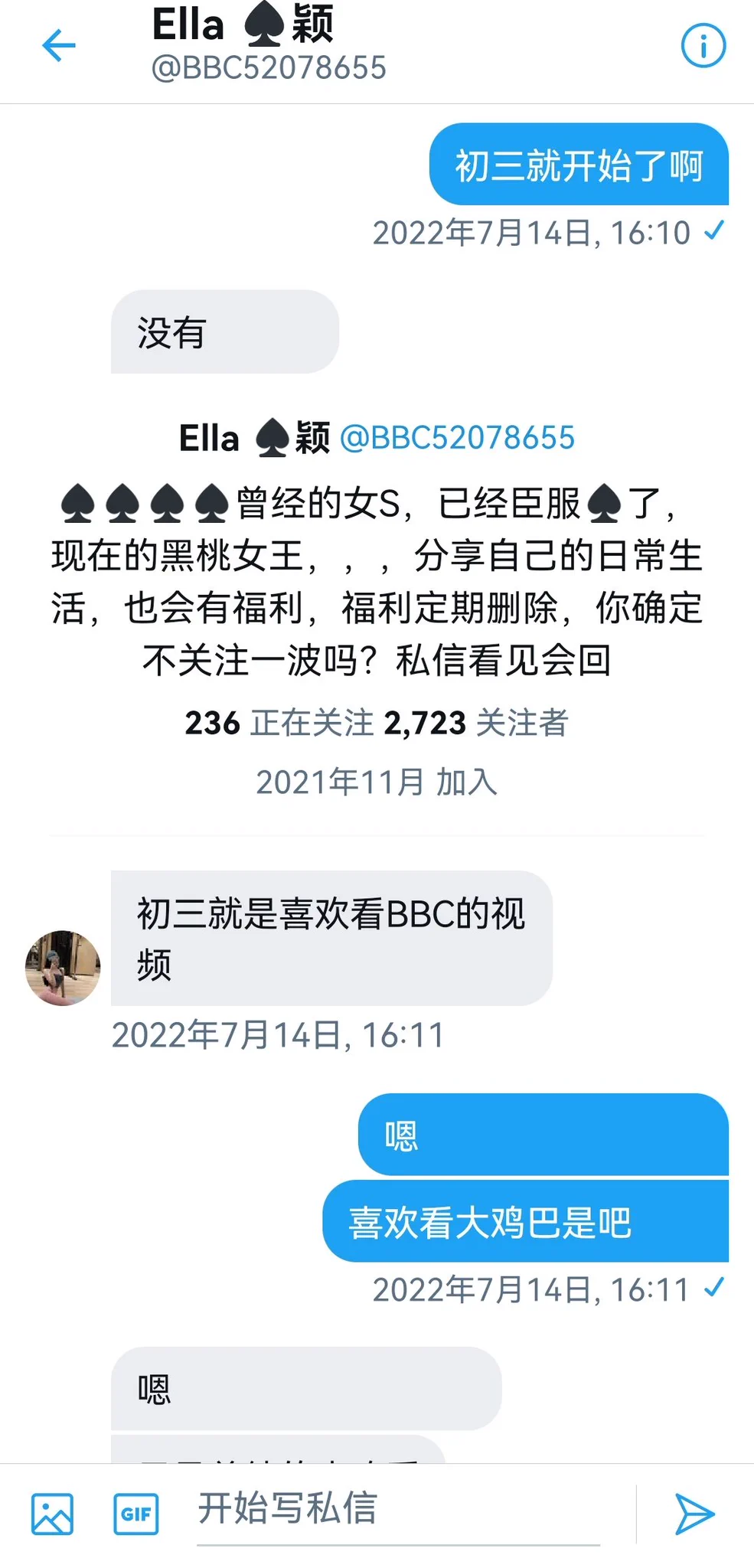Open the @BBC52078655 profile link

coord(457,439)
